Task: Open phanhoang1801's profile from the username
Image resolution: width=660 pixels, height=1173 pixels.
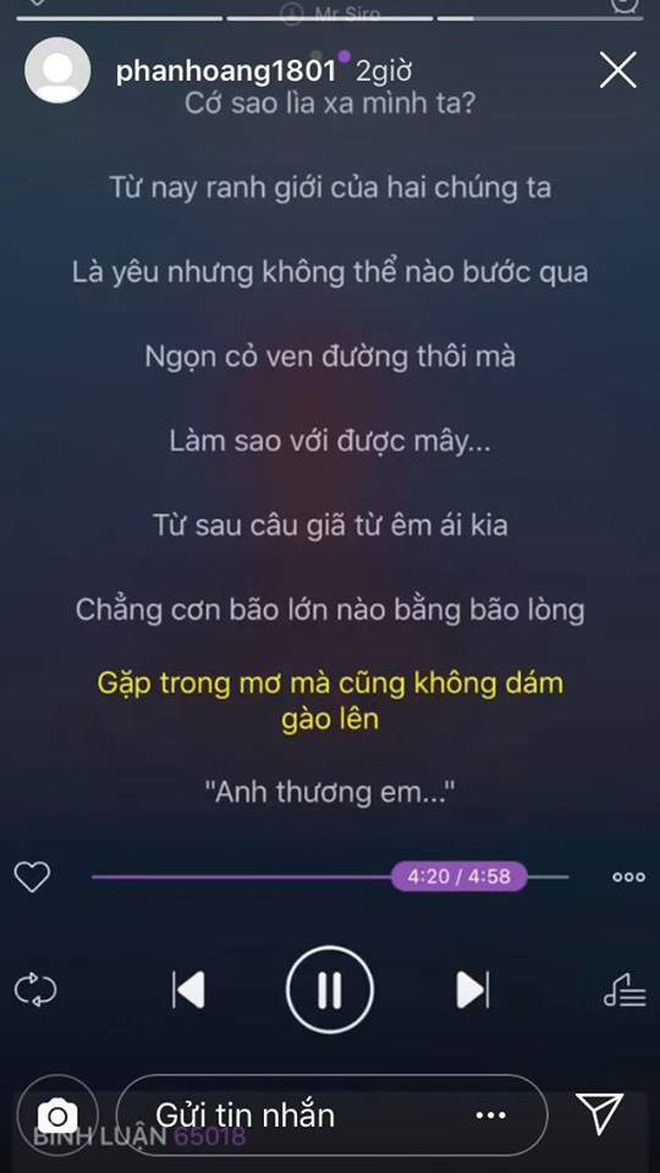Action: coord(225,72)
